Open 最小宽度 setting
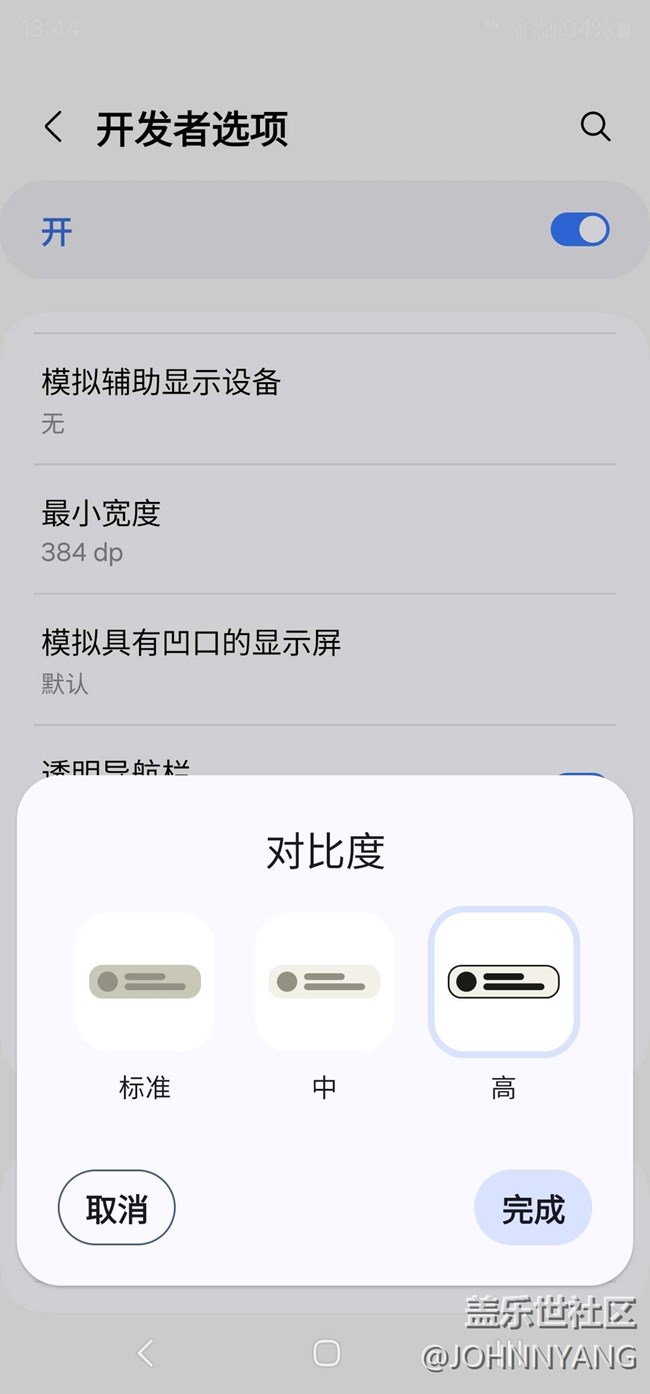The width and height of the screenshot is (650, 1394). pyautogui.click(x=324, y=530)
